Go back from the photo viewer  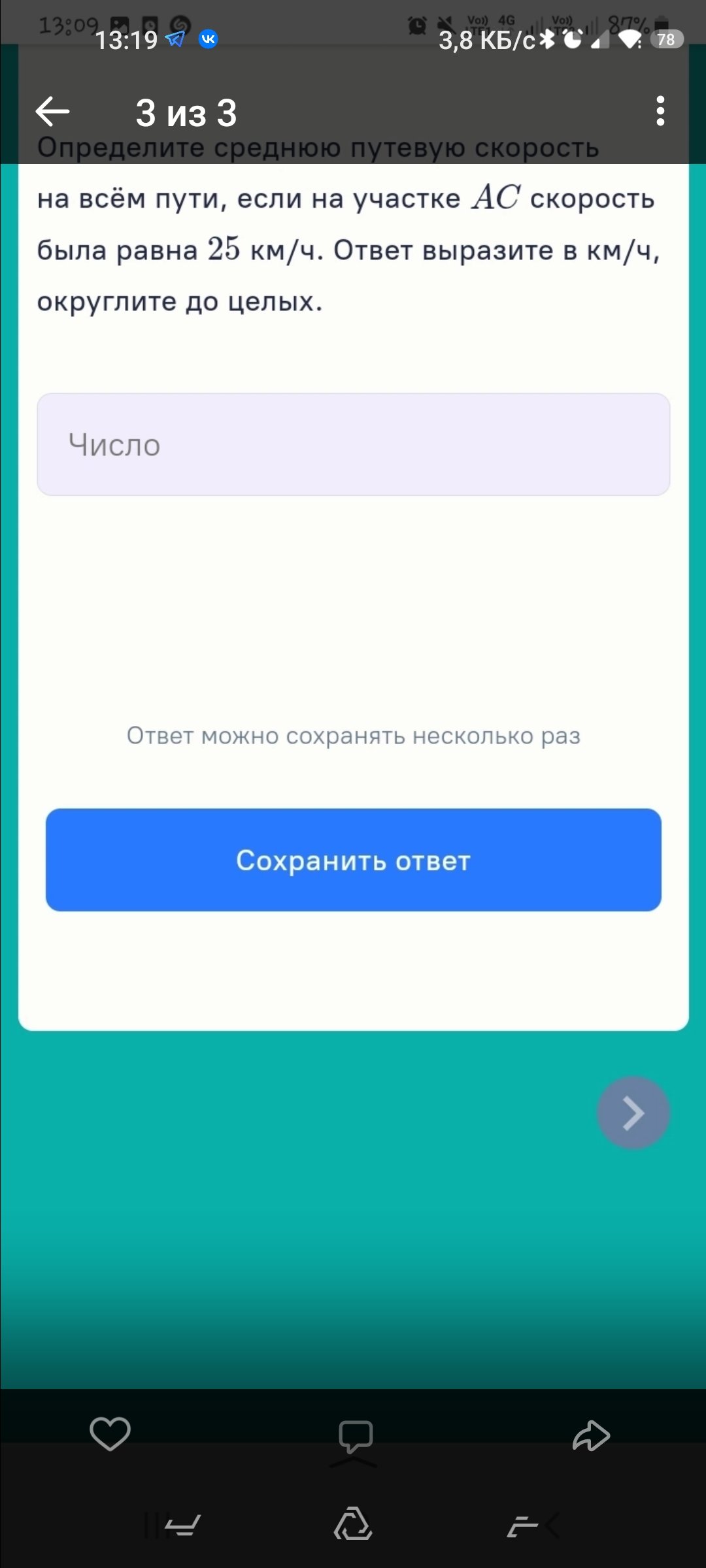(x=52, y=112)
